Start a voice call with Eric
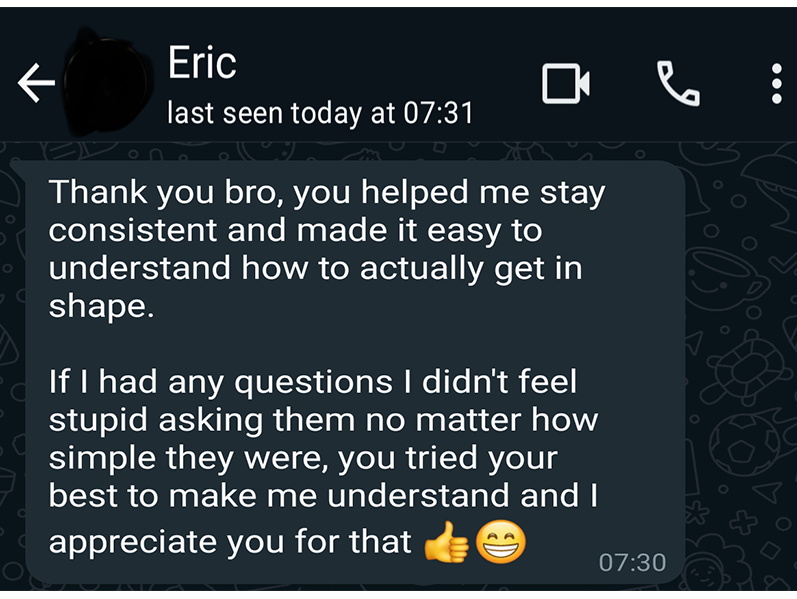Viewport: 797px width, 599px height. click(x=677, y=84)
